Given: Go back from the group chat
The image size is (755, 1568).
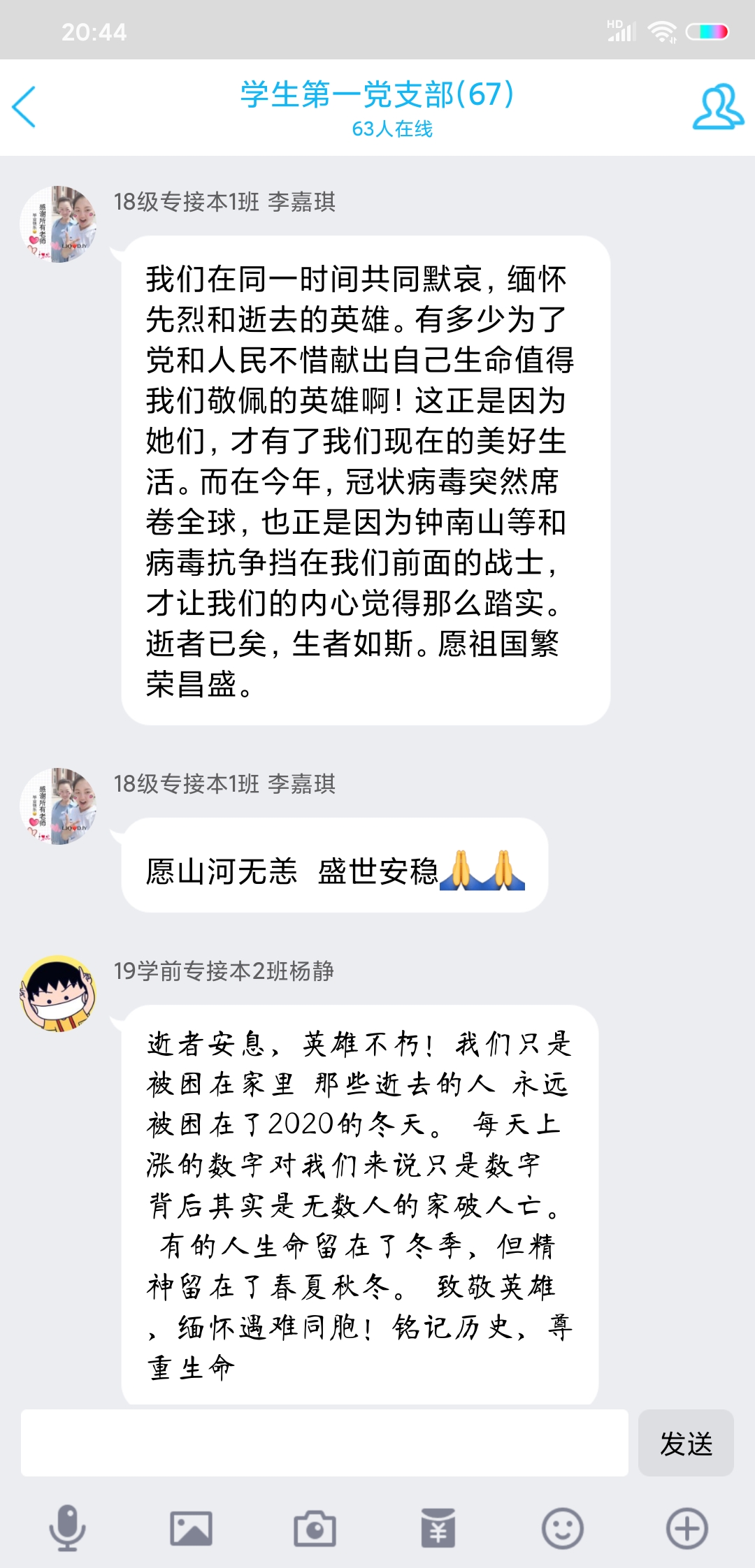Looking at the screenshot, I should 25,107.
